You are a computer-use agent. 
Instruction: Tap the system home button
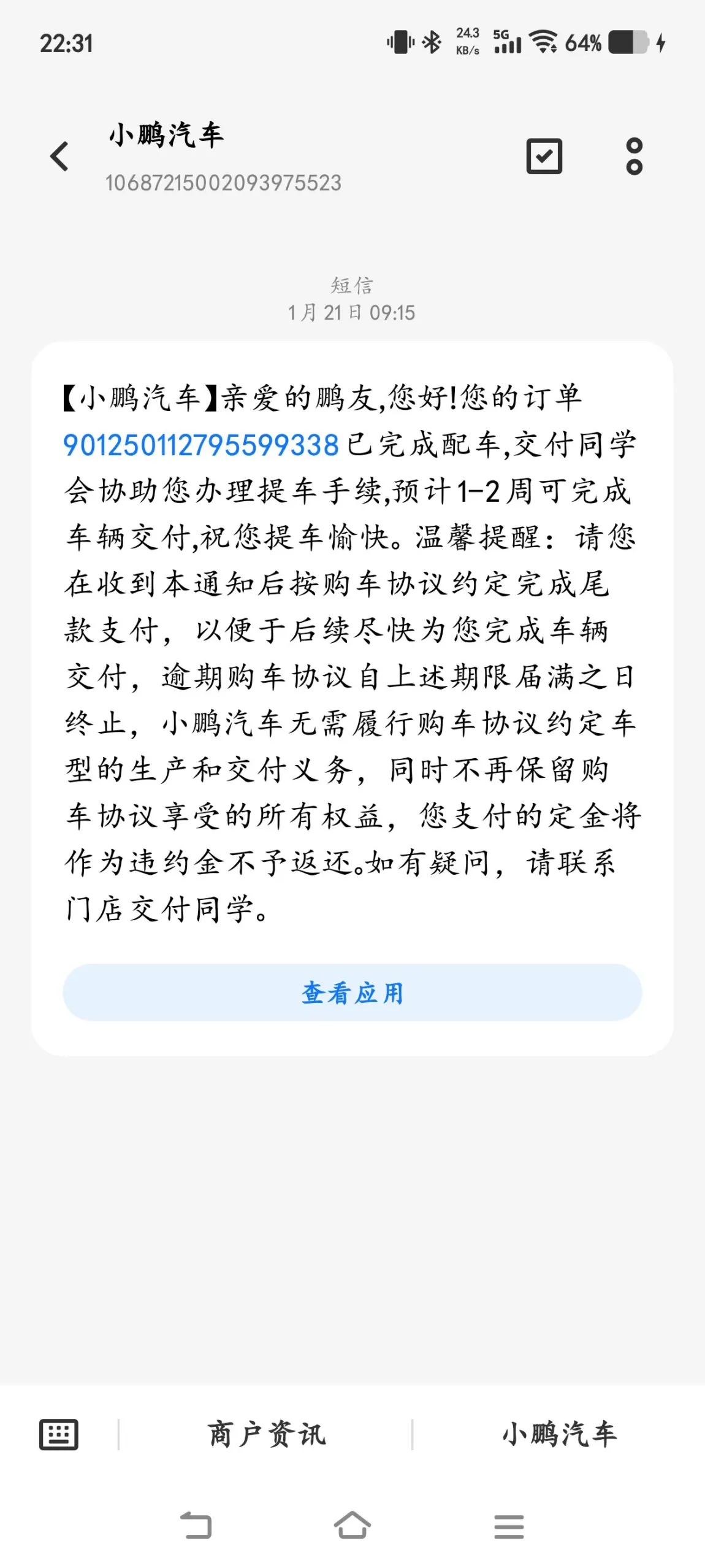pos(352,1525)
